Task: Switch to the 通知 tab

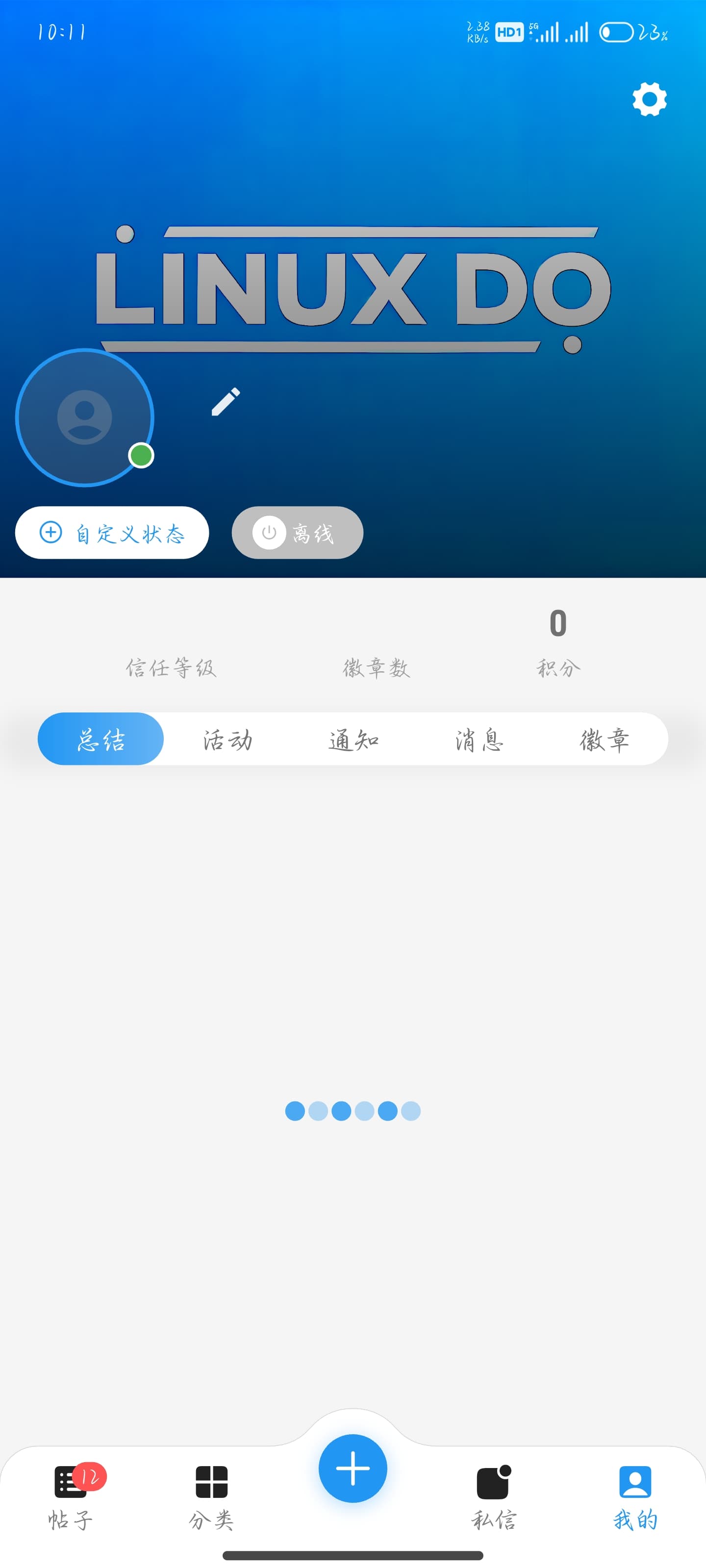Action: [x=353, y=739]
